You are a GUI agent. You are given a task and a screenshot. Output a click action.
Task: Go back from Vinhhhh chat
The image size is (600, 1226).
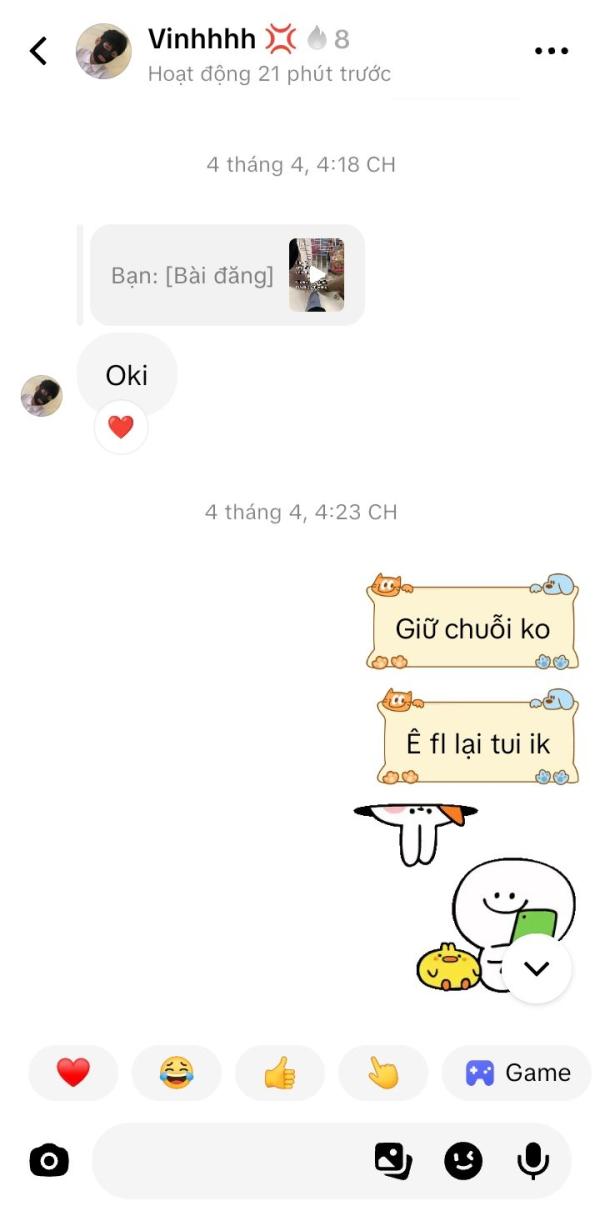pos(38,51)
